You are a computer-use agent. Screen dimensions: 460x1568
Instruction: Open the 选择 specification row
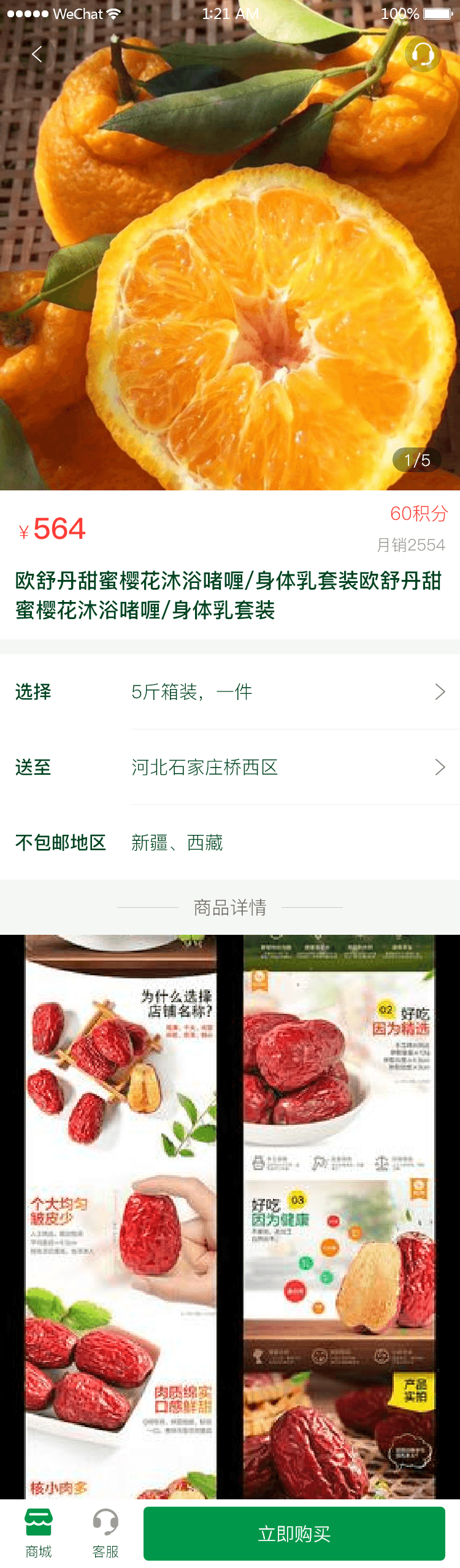click(230, 691)
